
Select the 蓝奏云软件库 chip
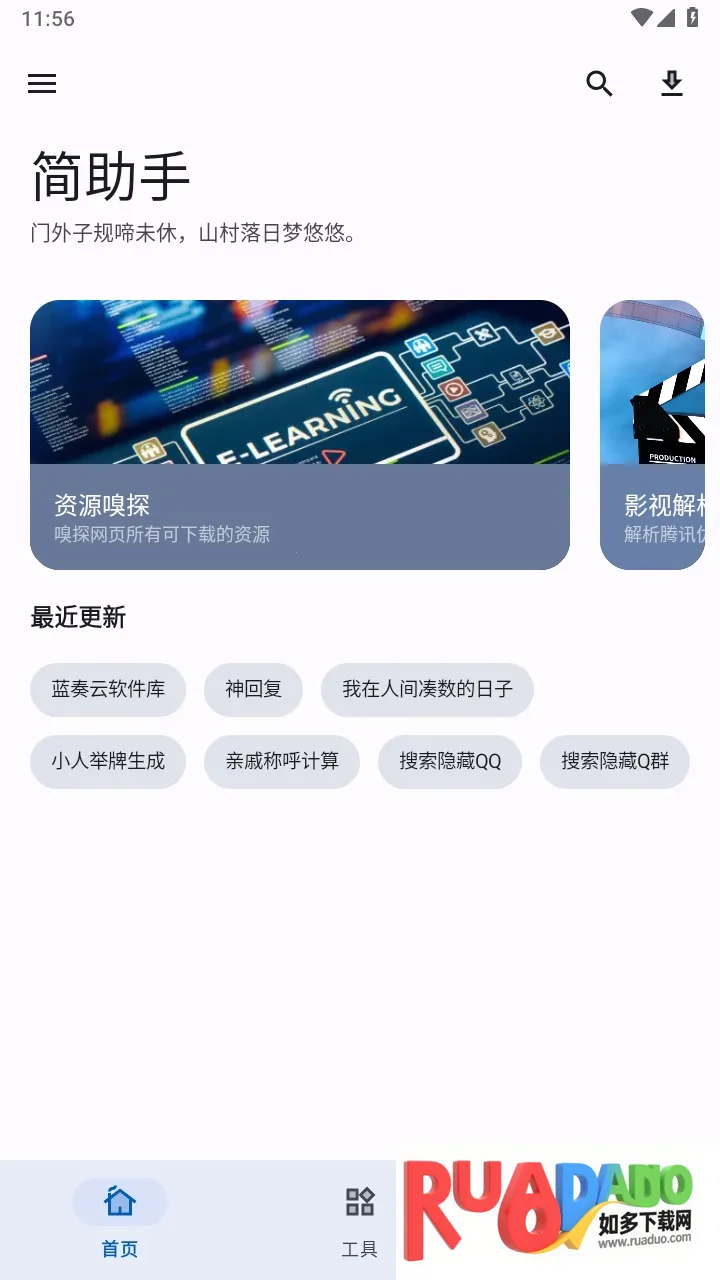[108, 689]
